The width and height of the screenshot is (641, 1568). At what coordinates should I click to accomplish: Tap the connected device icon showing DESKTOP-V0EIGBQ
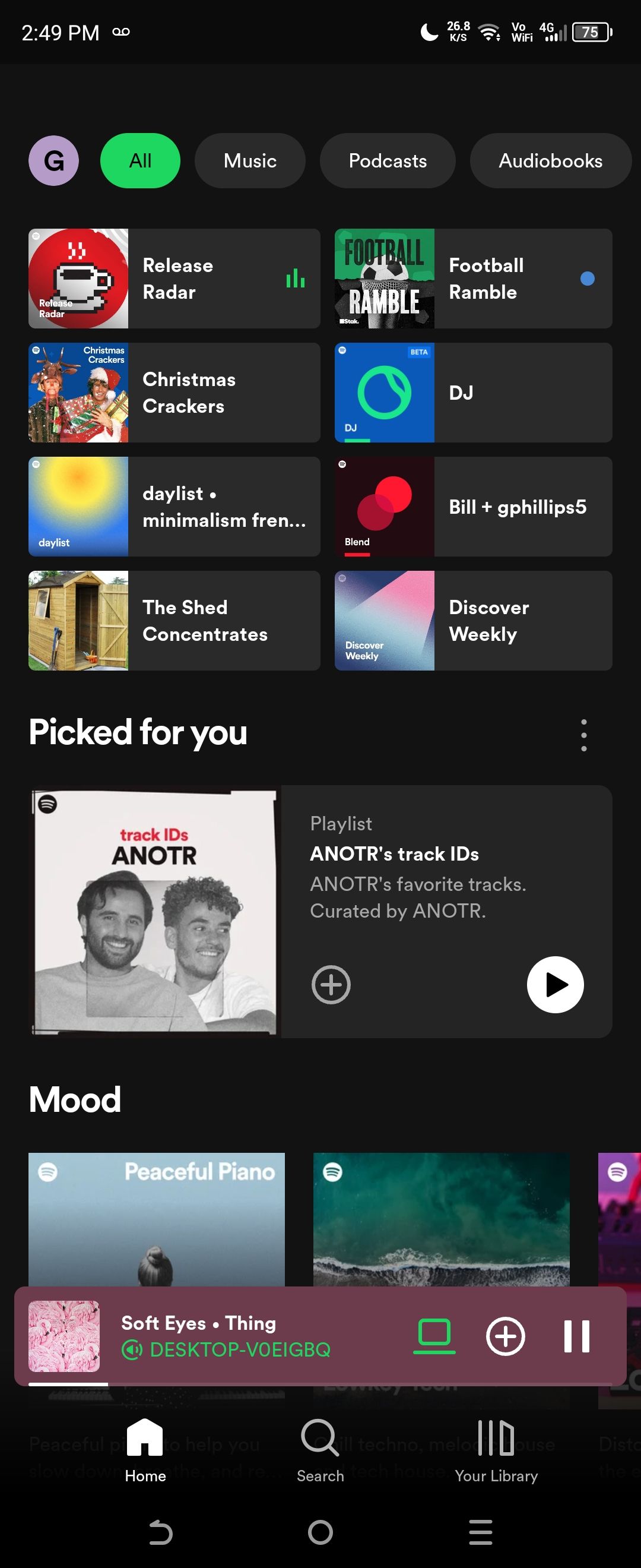tap(434, 1337)
